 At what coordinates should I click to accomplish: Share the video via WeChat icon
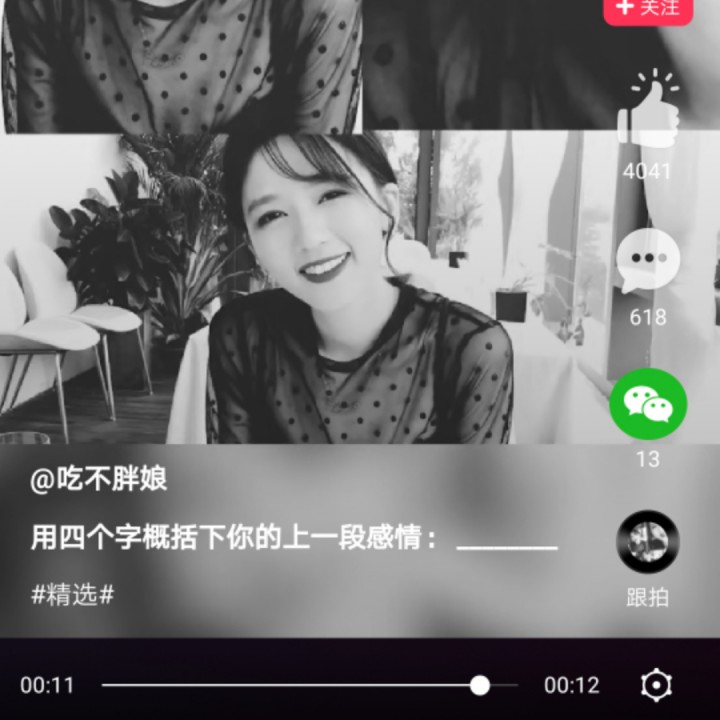(x=648, y=403)
